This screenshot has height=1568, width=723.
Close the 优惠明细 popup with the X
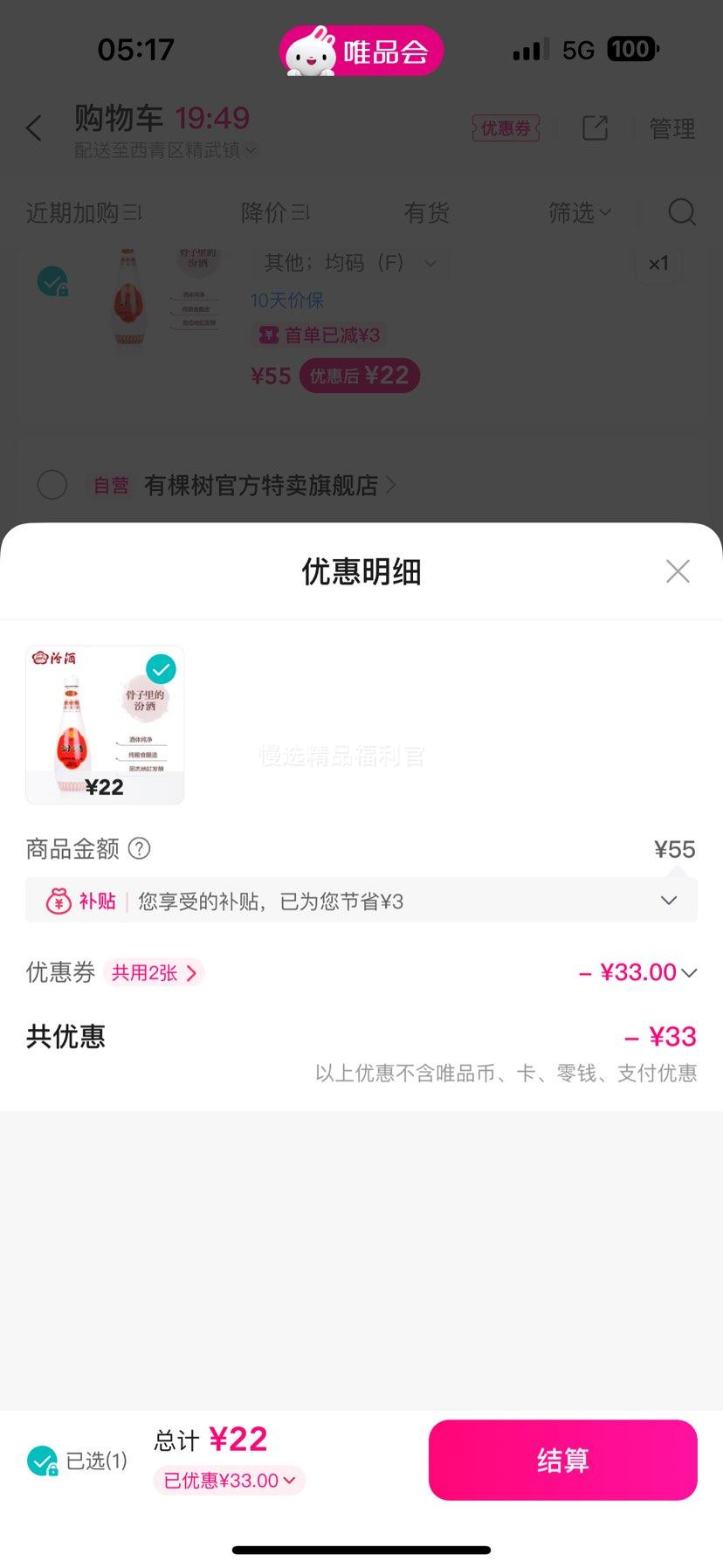point(678,571)
